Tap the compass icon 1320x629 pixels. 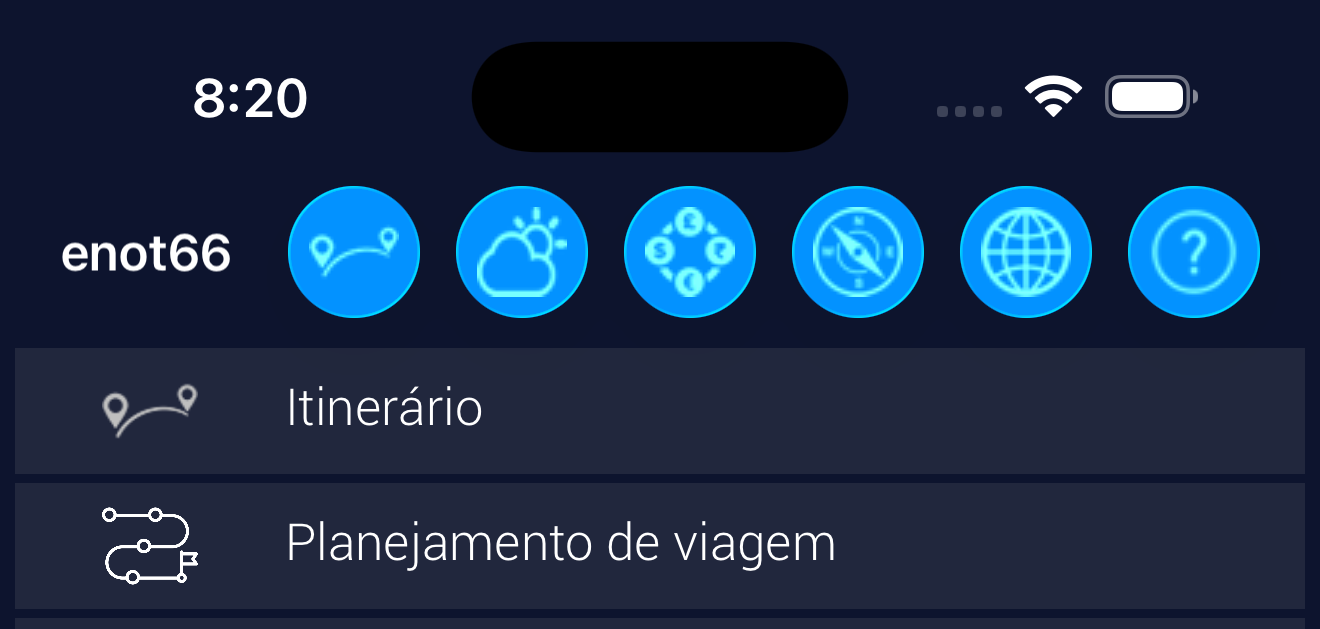(x=858, y=252)
